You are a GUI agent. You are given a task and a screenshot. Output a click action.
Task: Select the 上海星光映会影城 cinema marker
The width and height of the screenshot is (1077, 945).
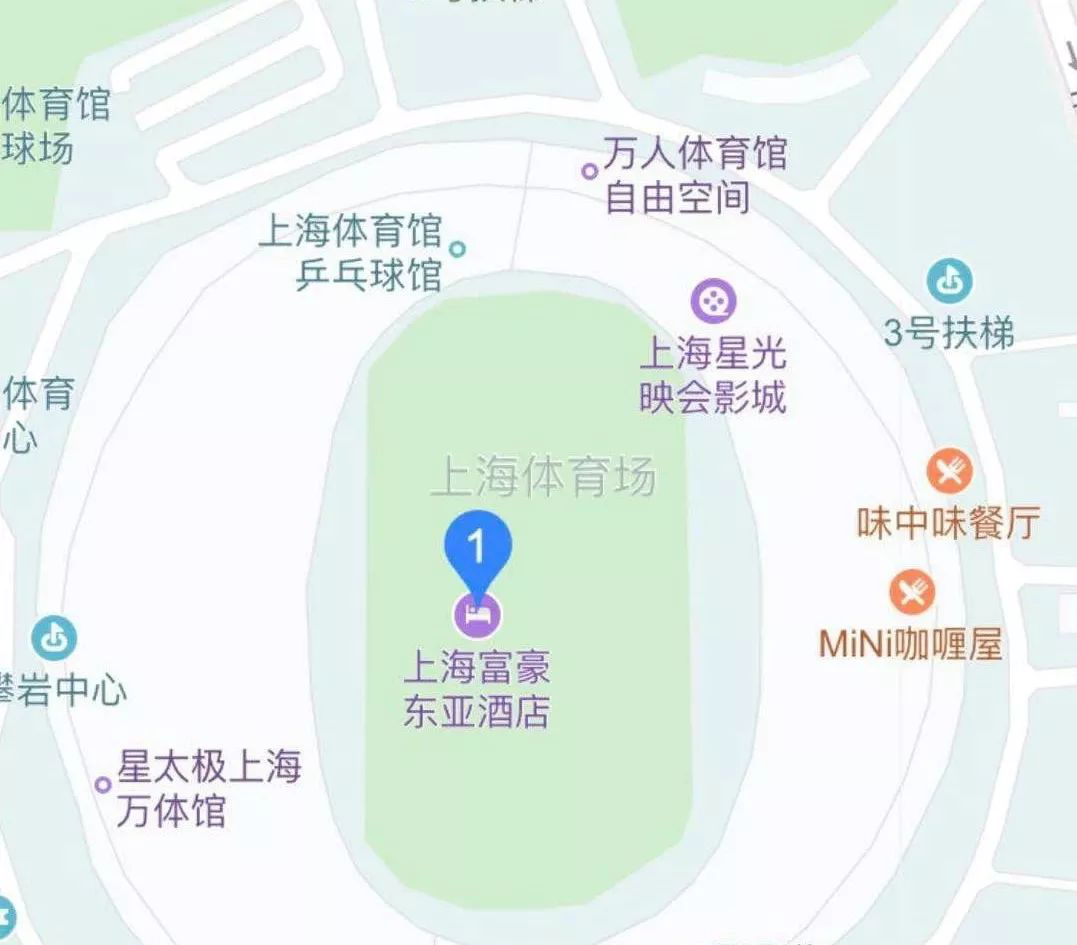tap(713, 301)
